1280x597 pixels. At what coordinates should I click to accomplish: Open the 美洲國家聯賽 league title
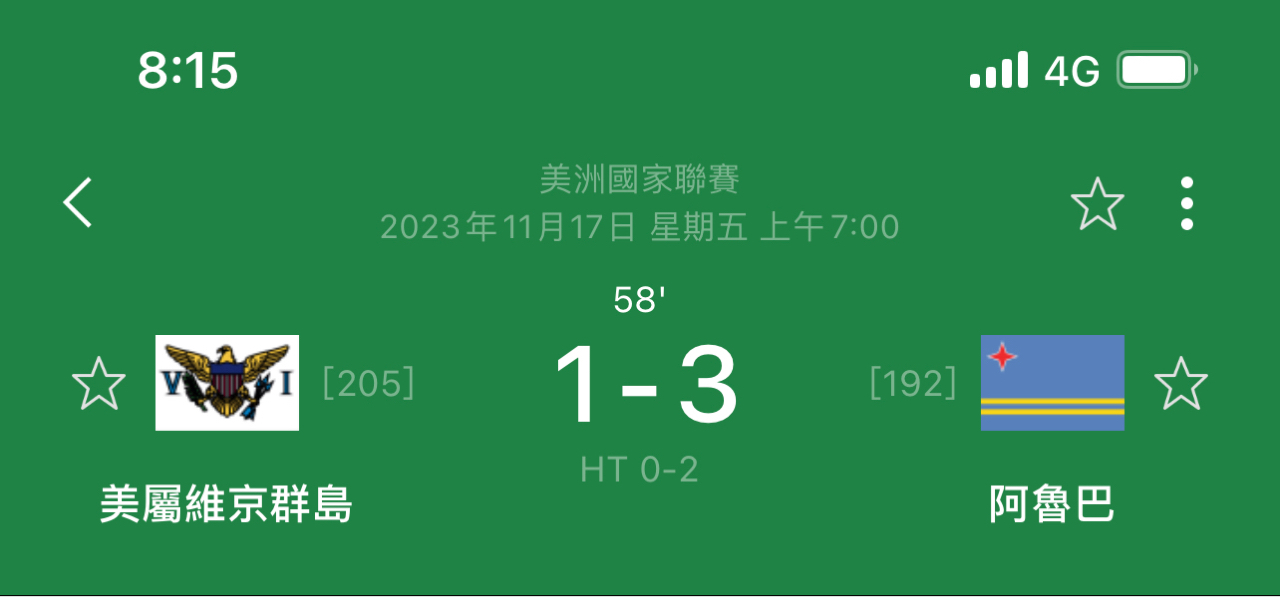pos(639,180)
